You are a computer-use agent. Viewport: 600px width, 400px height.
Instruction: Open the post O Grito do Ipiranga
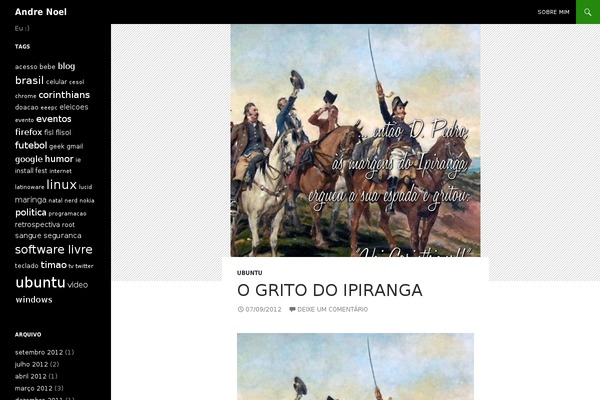click(329, 290)
